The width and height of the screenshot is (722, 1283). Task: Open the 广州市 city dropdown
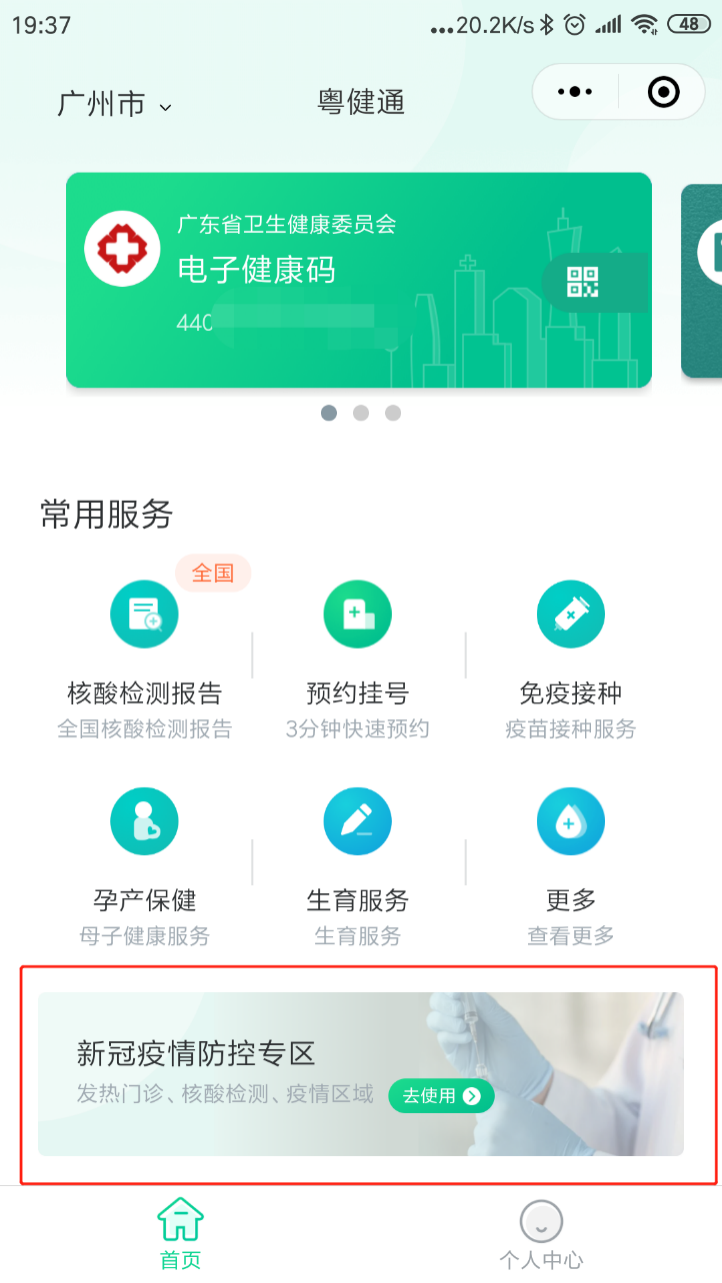(115, 104)
